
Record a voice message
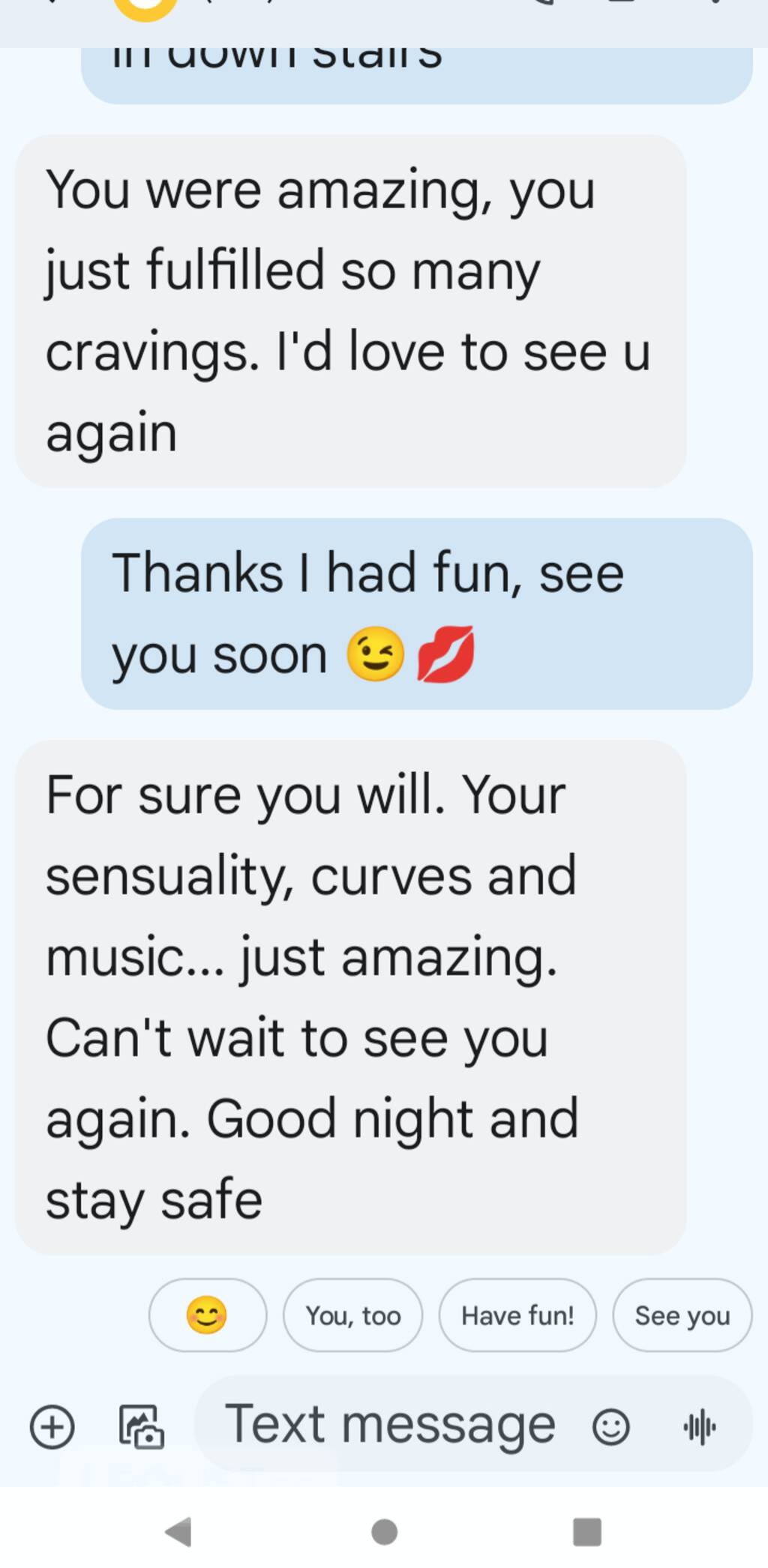699,1426
